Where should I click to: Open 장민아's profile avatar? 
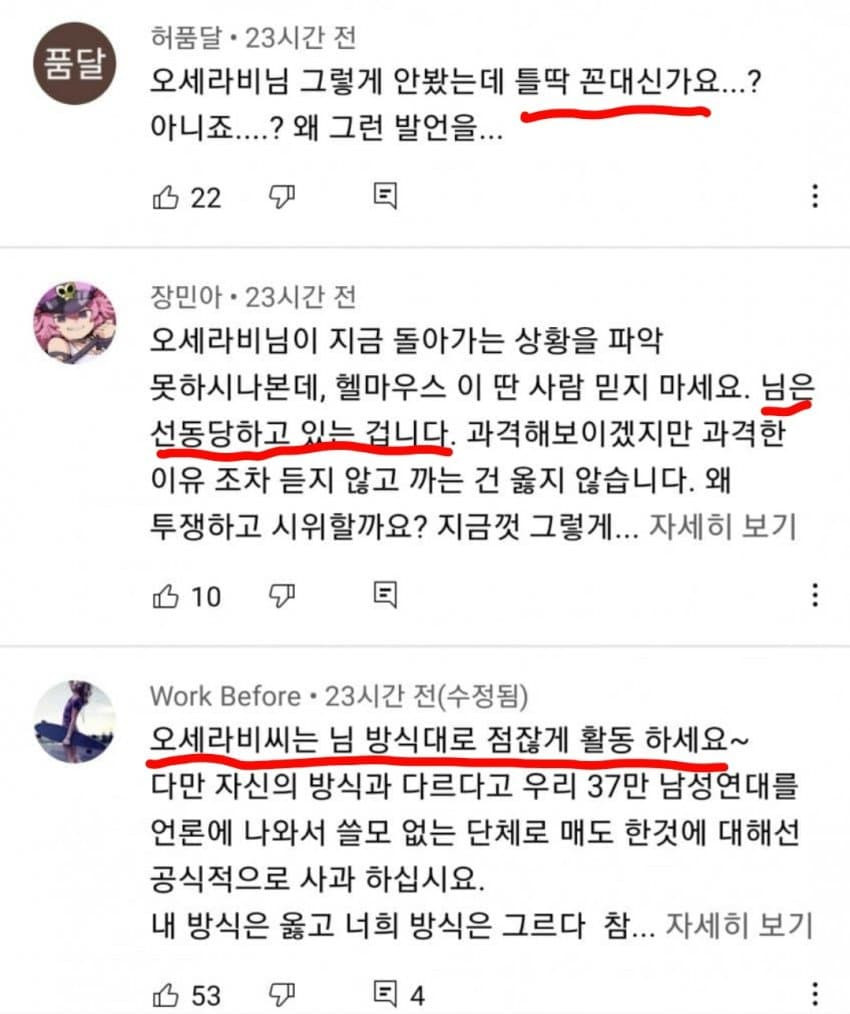coord(75,320)
